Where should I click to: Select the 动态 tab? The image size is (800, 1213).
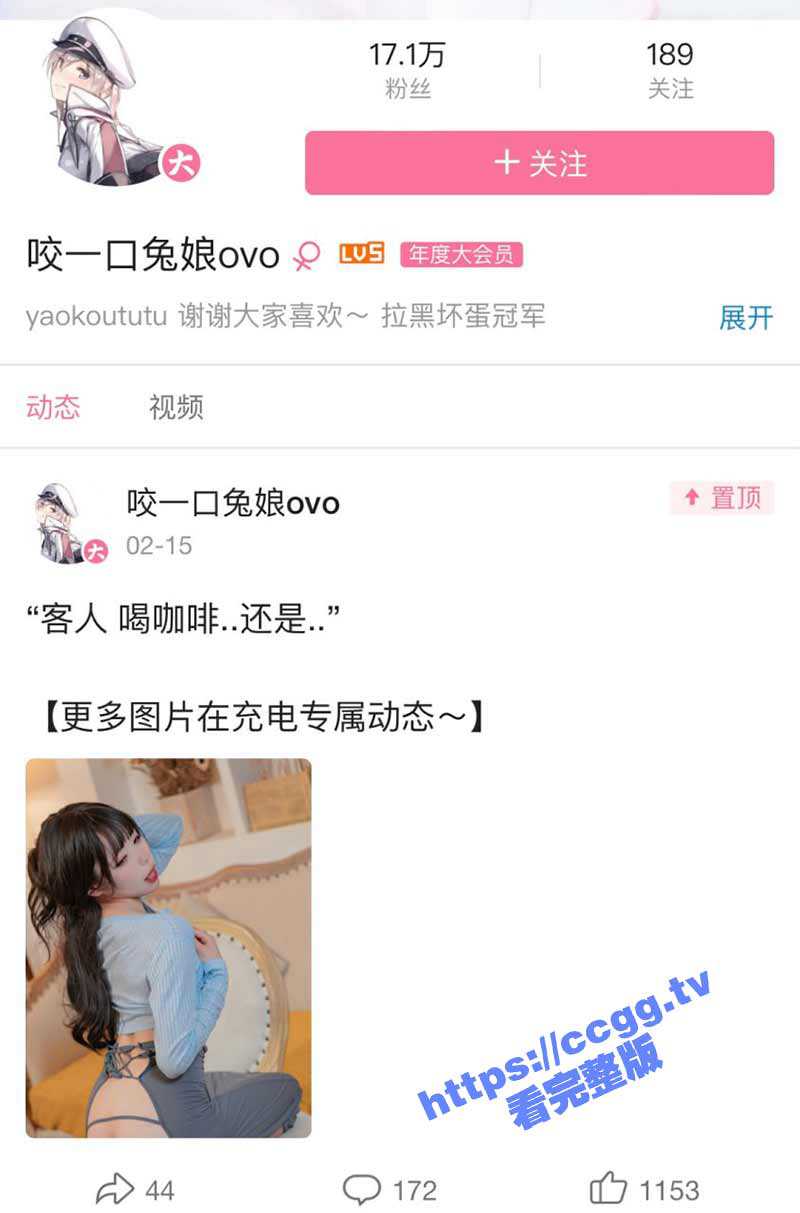click(53, 407)
